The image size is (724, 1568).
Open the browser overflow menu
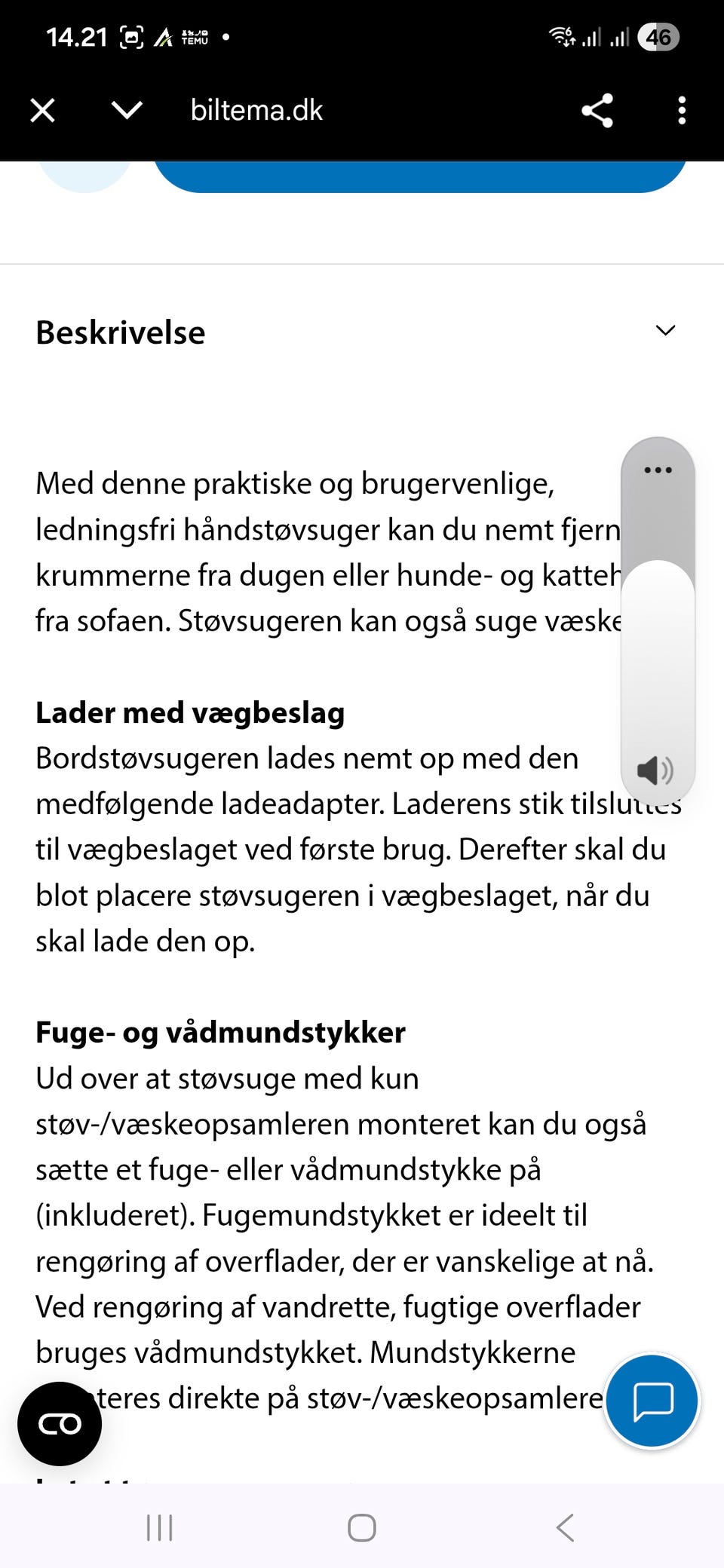point(681,110)
